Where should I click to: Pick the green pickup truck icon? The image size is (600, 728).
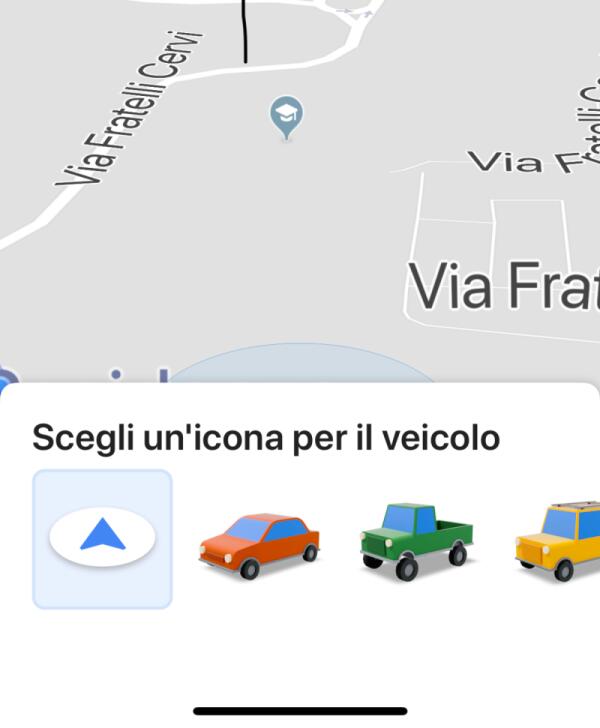[x=417, y=541]
